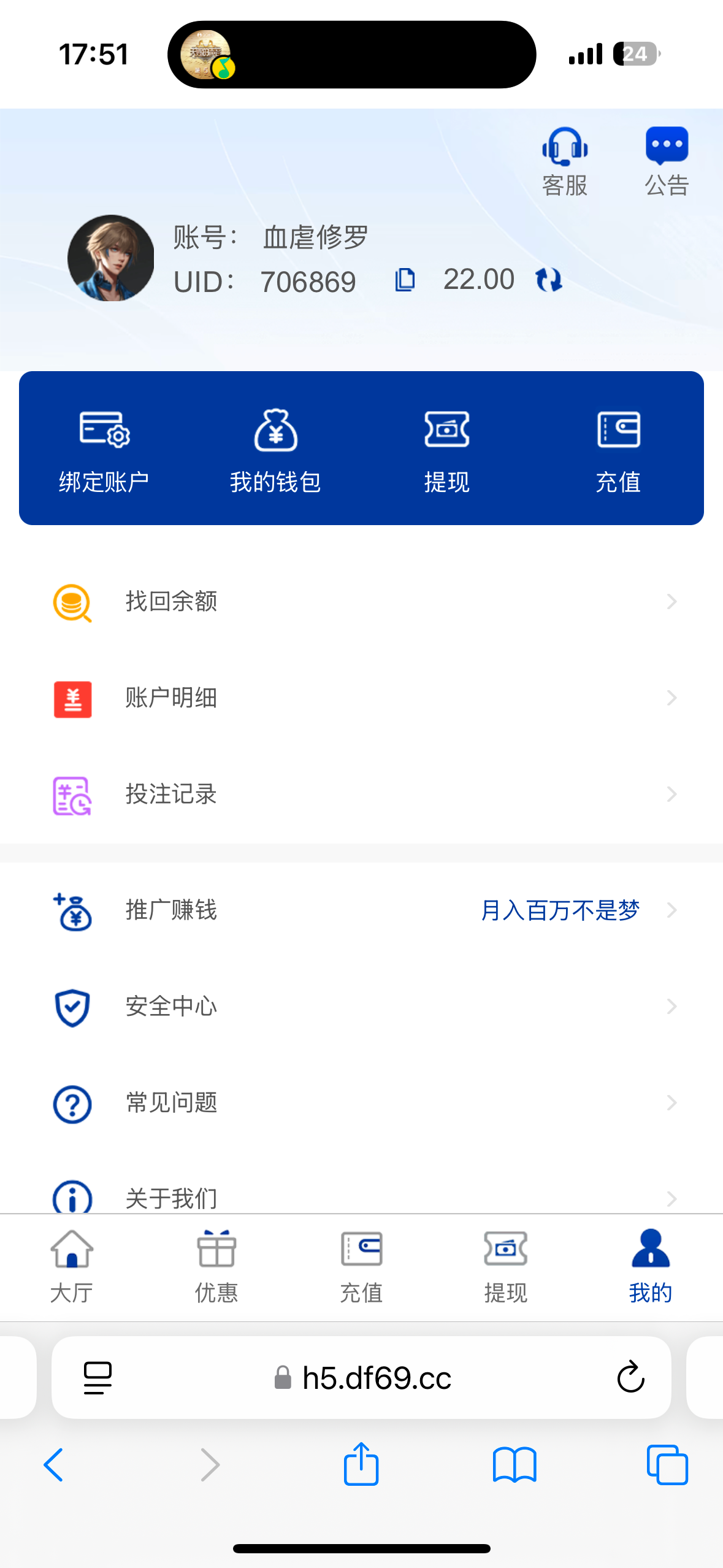Open 投注记录 betting records

(361, 794)
